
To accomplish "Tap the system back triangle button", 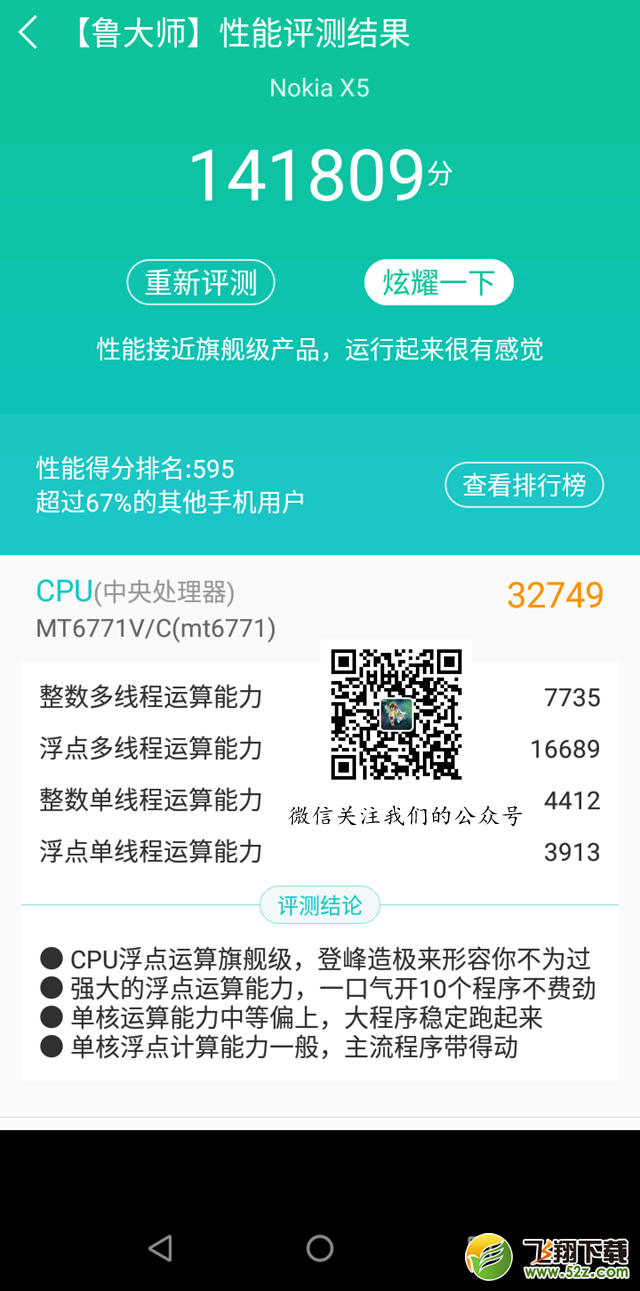I will (160, 1247).
